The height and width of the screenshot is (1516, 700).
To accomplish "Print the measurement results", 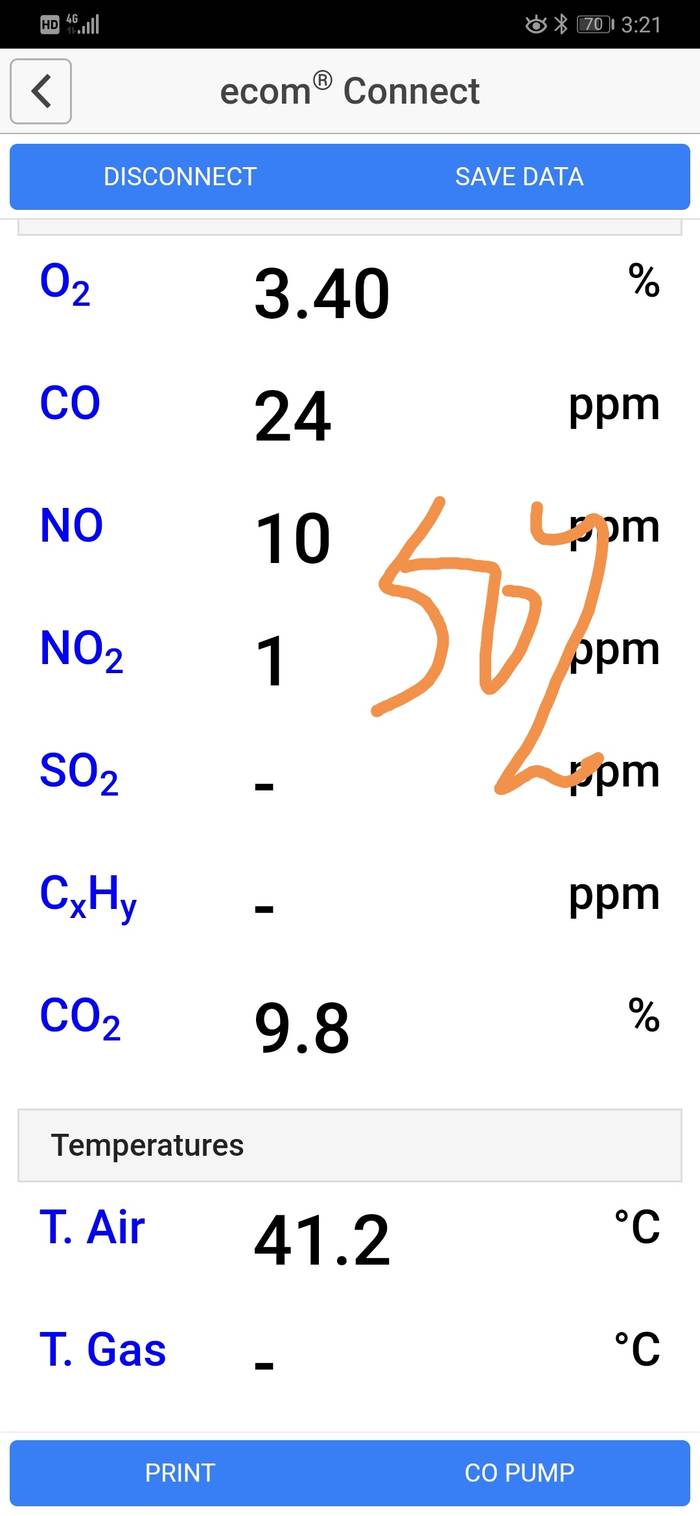I will click(x=180, y=1473).
